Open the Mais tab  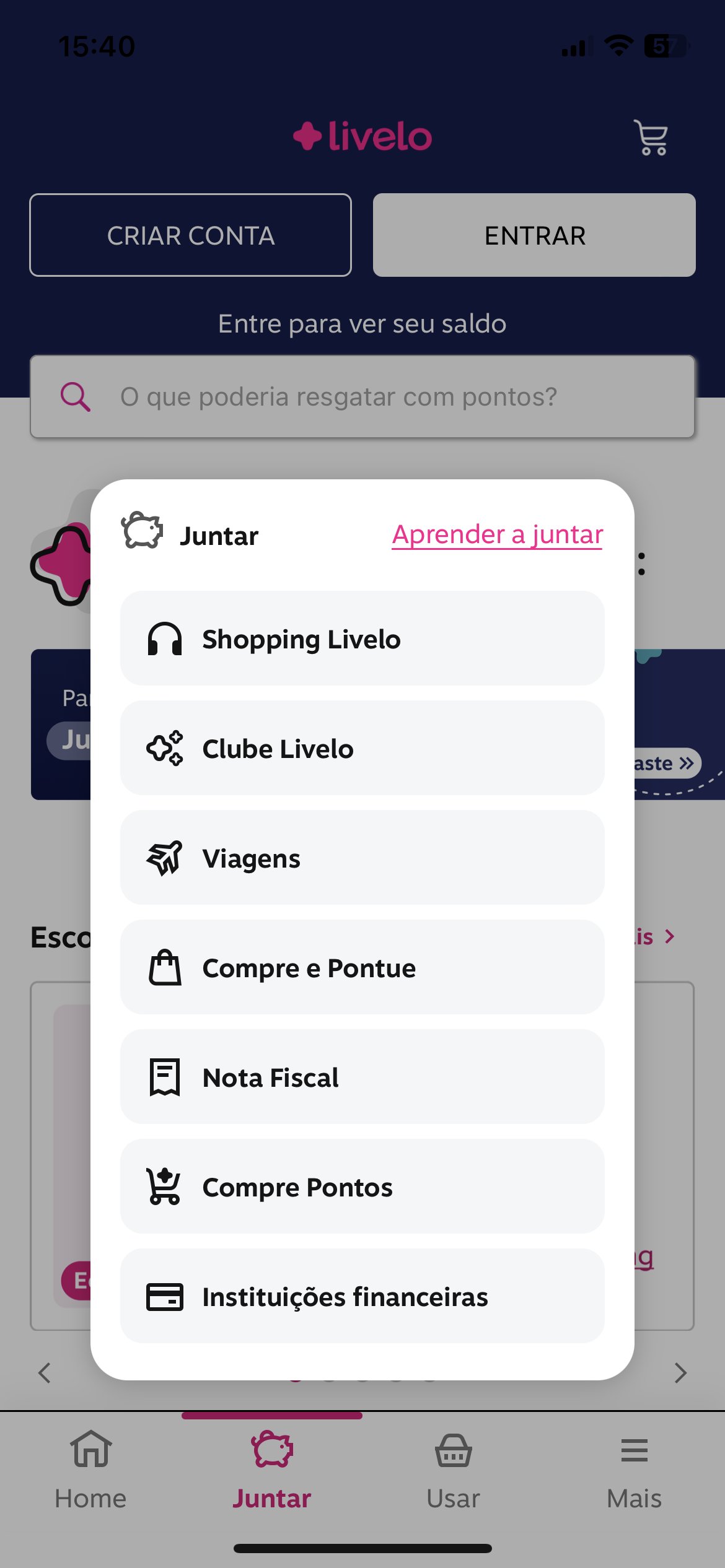[x=634, y=1470]
